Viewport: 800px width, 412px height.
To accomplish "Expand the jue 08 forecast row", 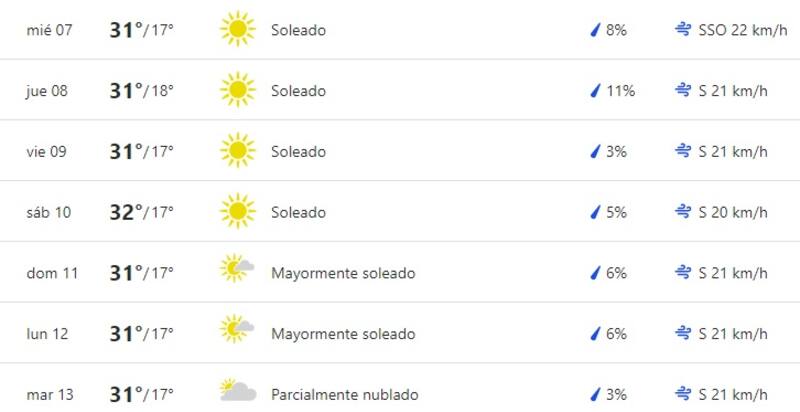I will click(400, 91).
